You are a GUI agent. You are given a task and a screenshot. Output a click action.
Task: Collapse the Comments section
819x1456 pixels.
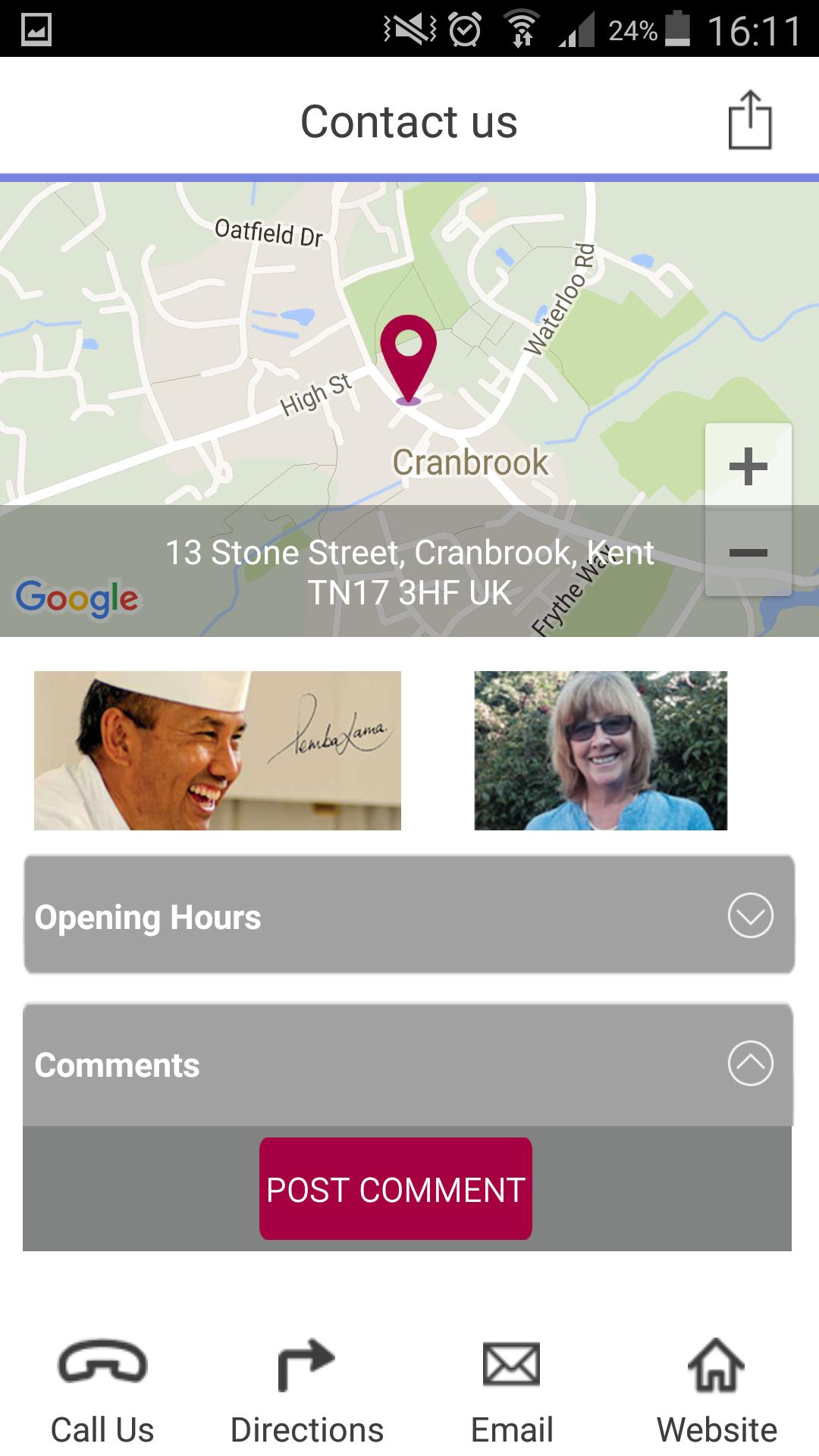tap(750, 1063)
